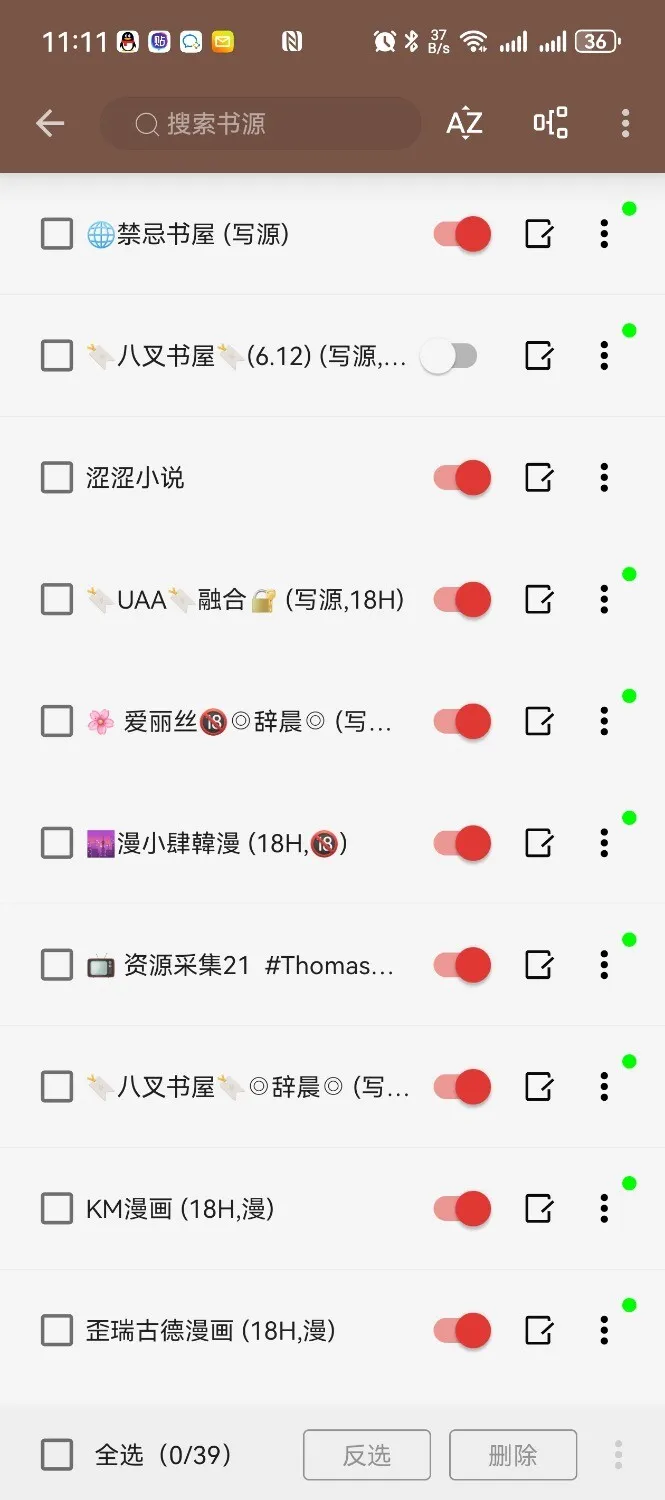Image resolution: width=665 pixels, height=1500 pixels.
Task: Toggle the 歪瑞古德漫画 source switch
Action: pos(462,1331)
